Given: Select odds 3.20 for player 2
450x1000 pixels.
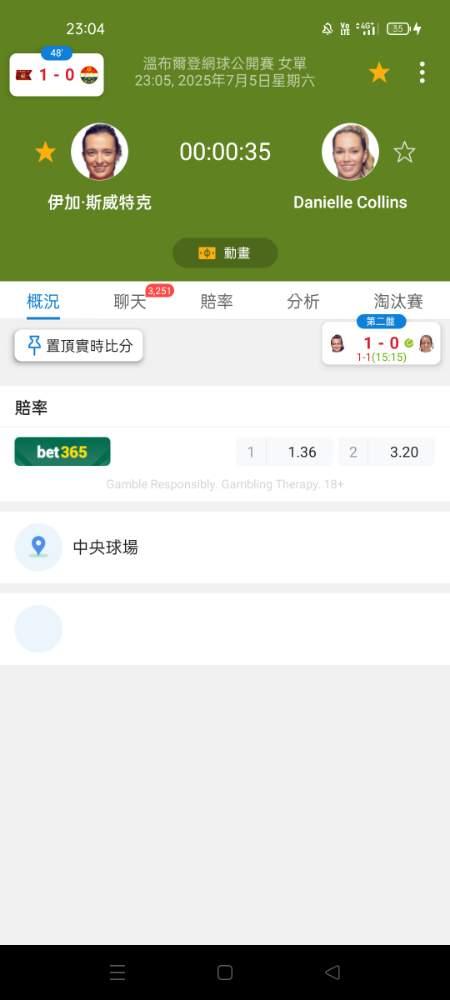Looking at the screenshot, I should click(386, 452).
